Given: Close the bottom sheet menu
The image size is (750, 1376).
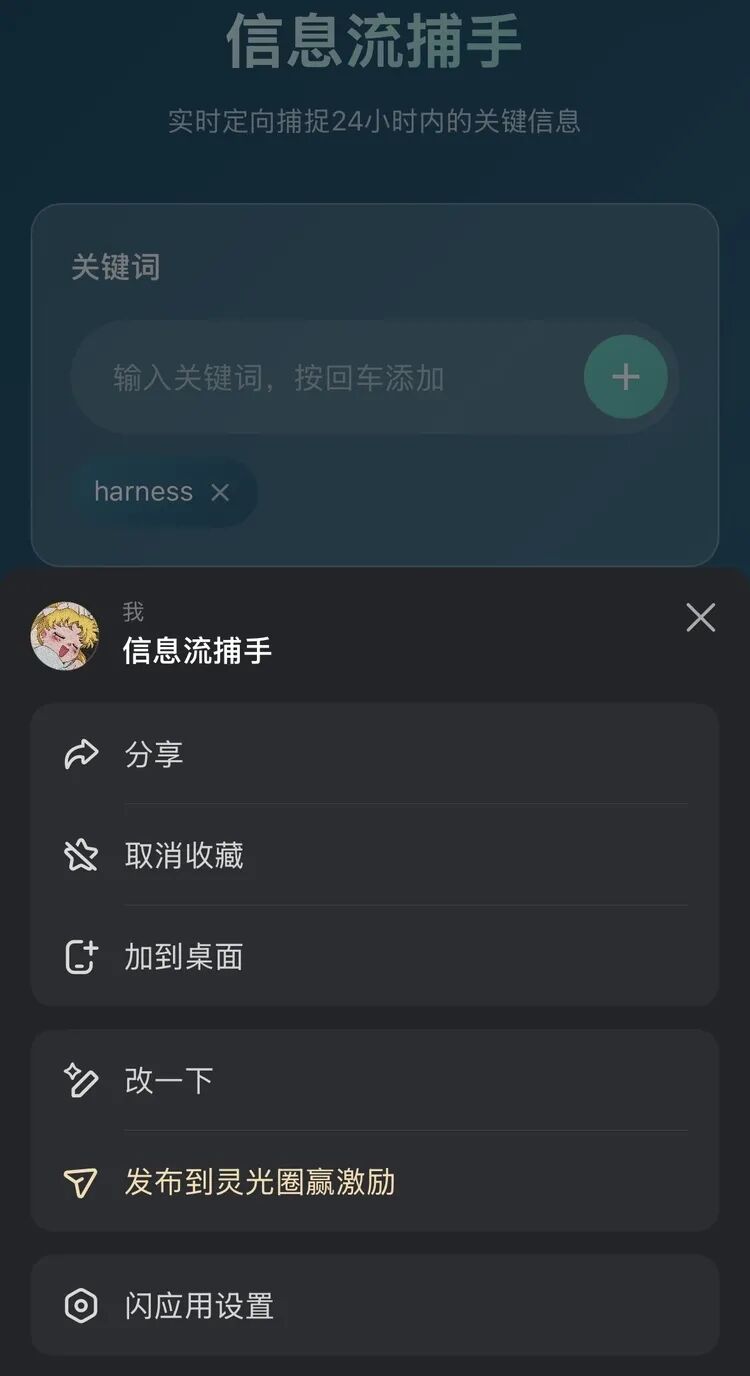Looking at the screenshot, I should pyautogui.click(x=700, y=618).
